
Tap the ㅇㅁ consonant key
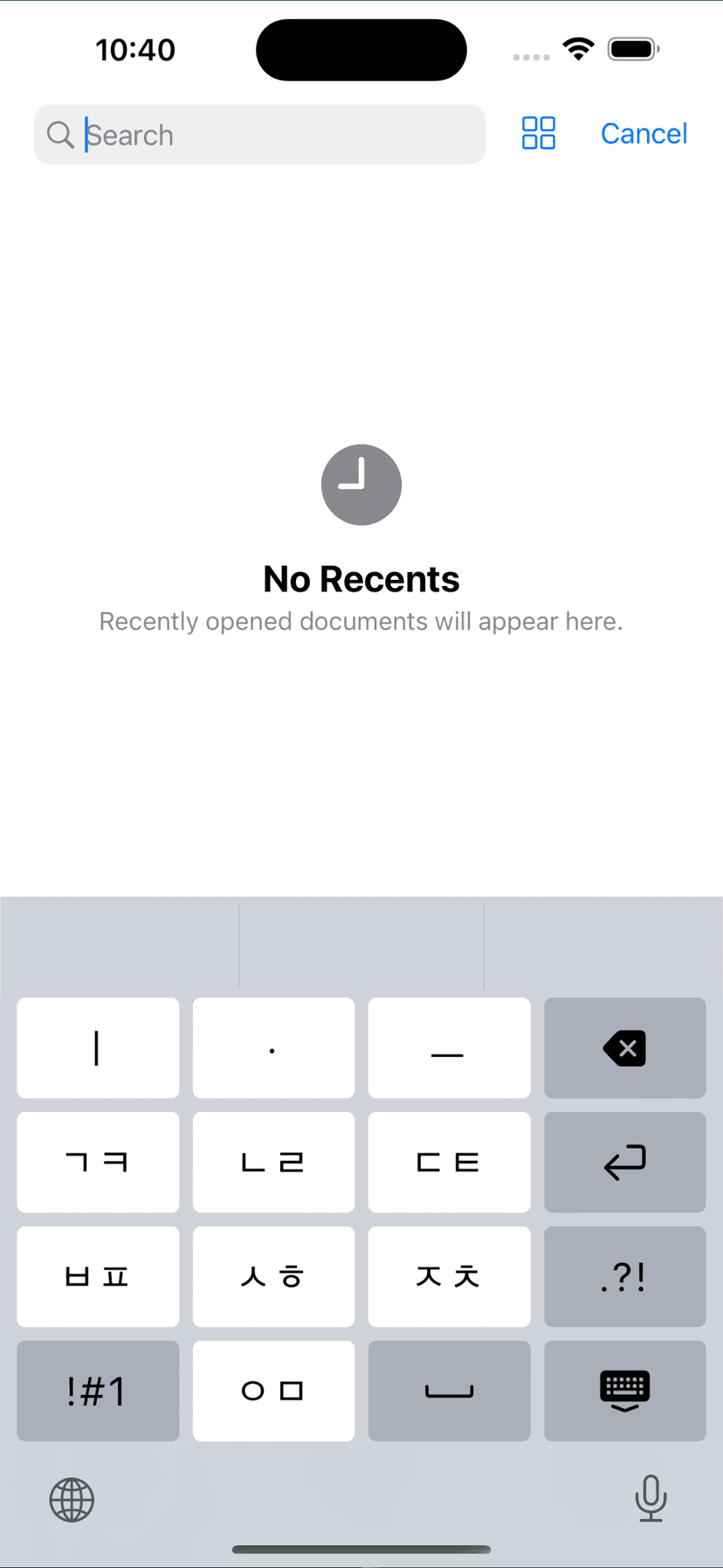point(273,1391)
